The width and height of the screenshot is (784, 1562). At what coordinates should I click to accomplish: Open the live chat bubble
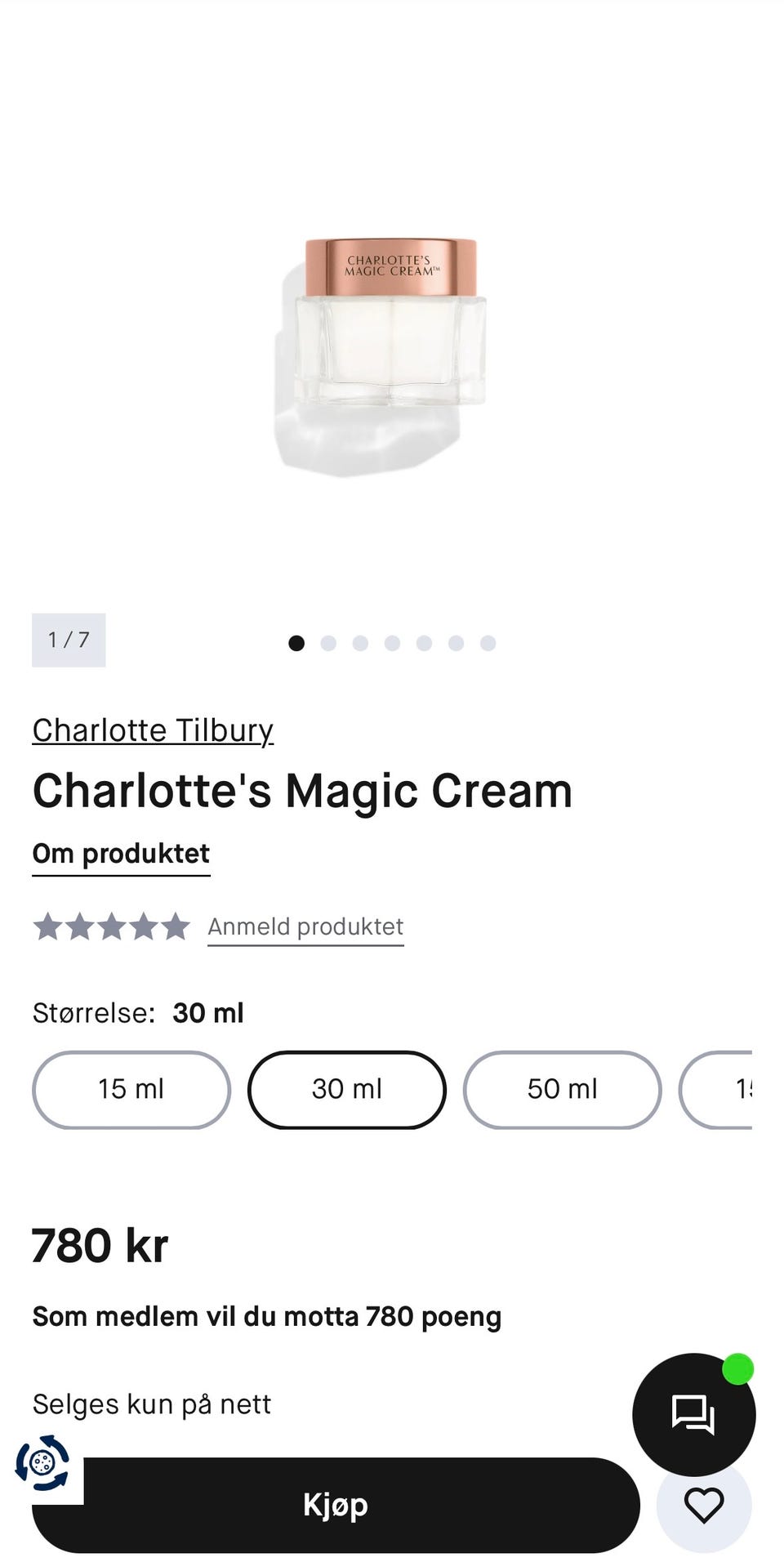693,1414
